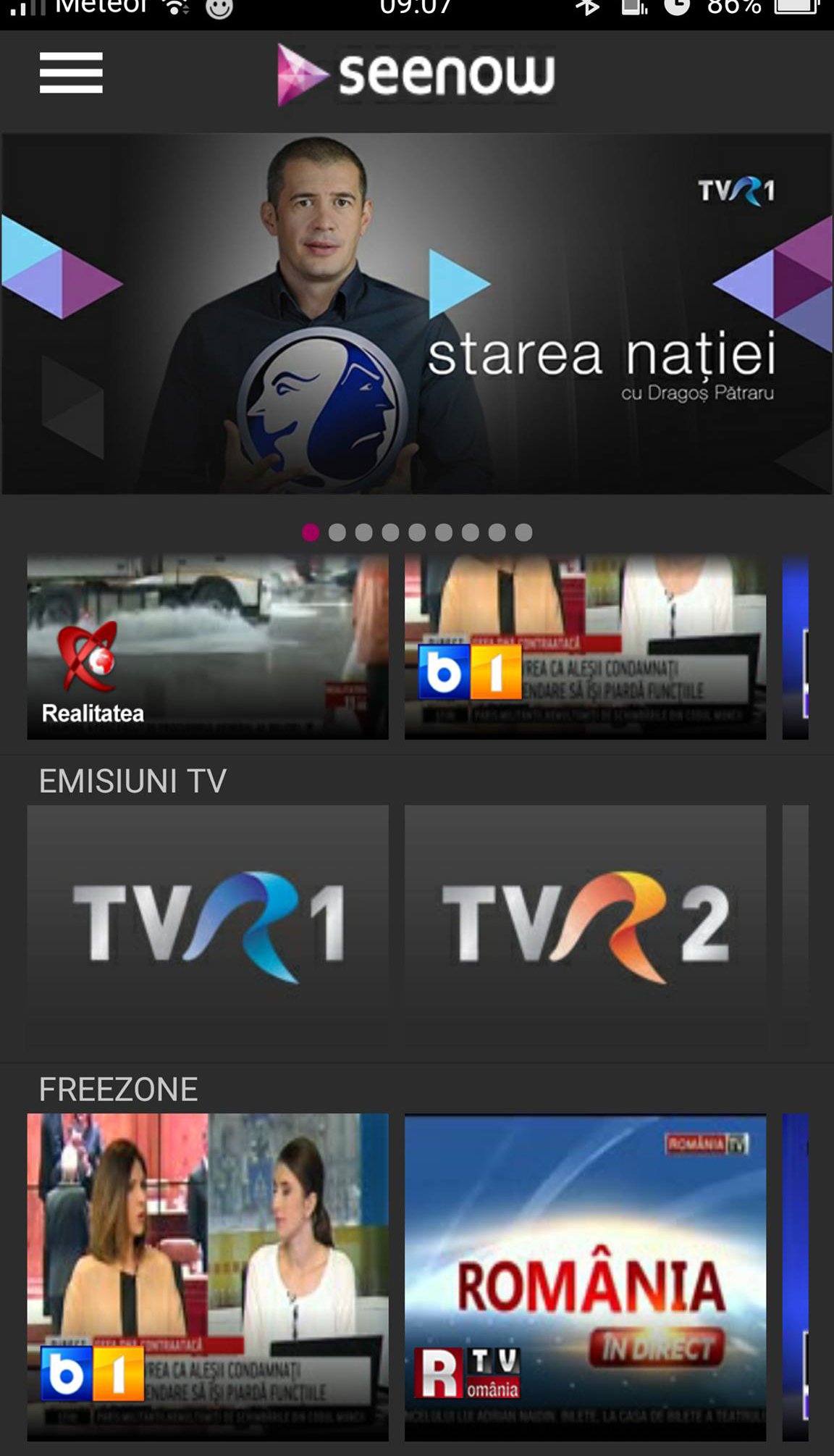
Task: Open the Realitatea live channel tile
Action: point(208,647)
